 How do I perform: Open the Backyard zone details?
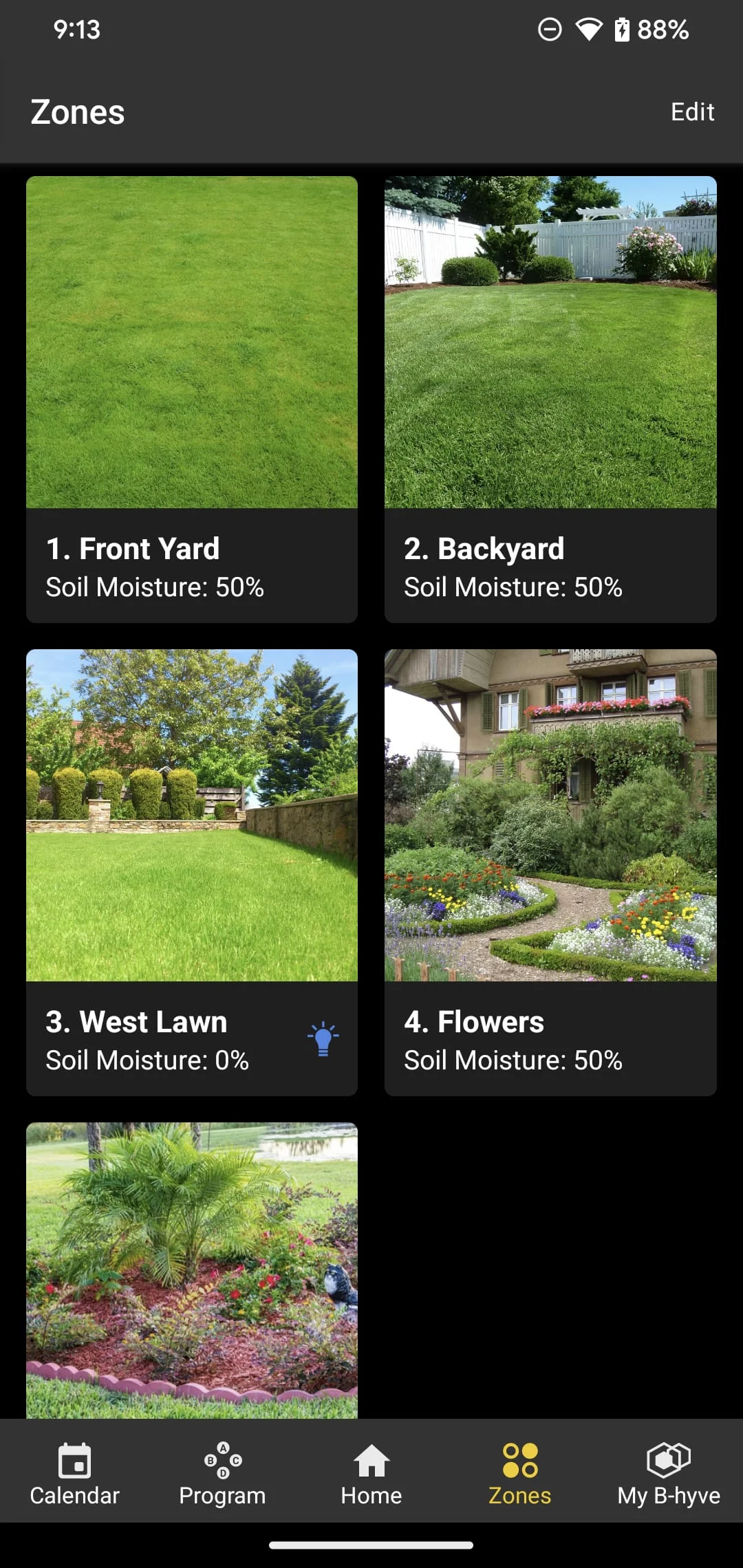[550, 399]
